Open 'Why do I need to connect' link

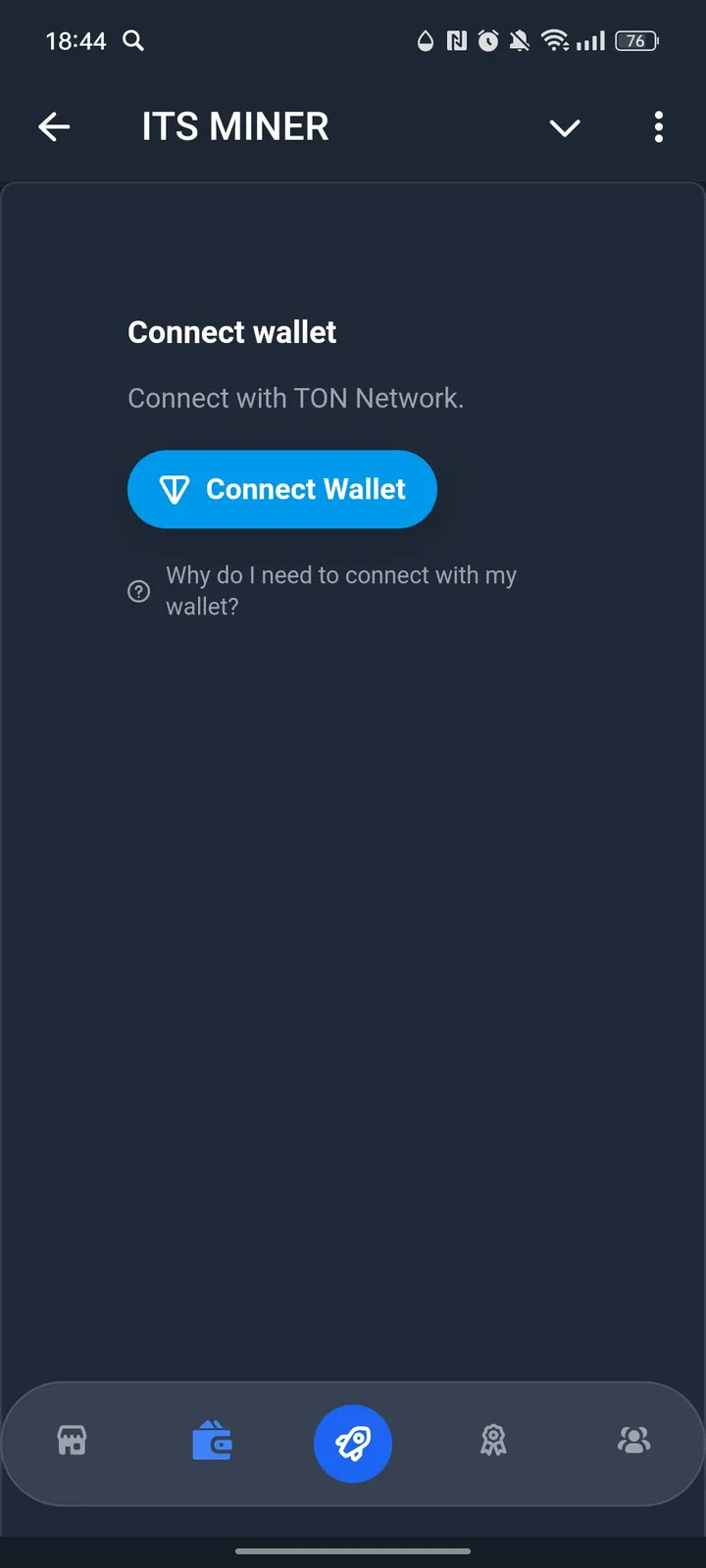click(x=341, y=590)
